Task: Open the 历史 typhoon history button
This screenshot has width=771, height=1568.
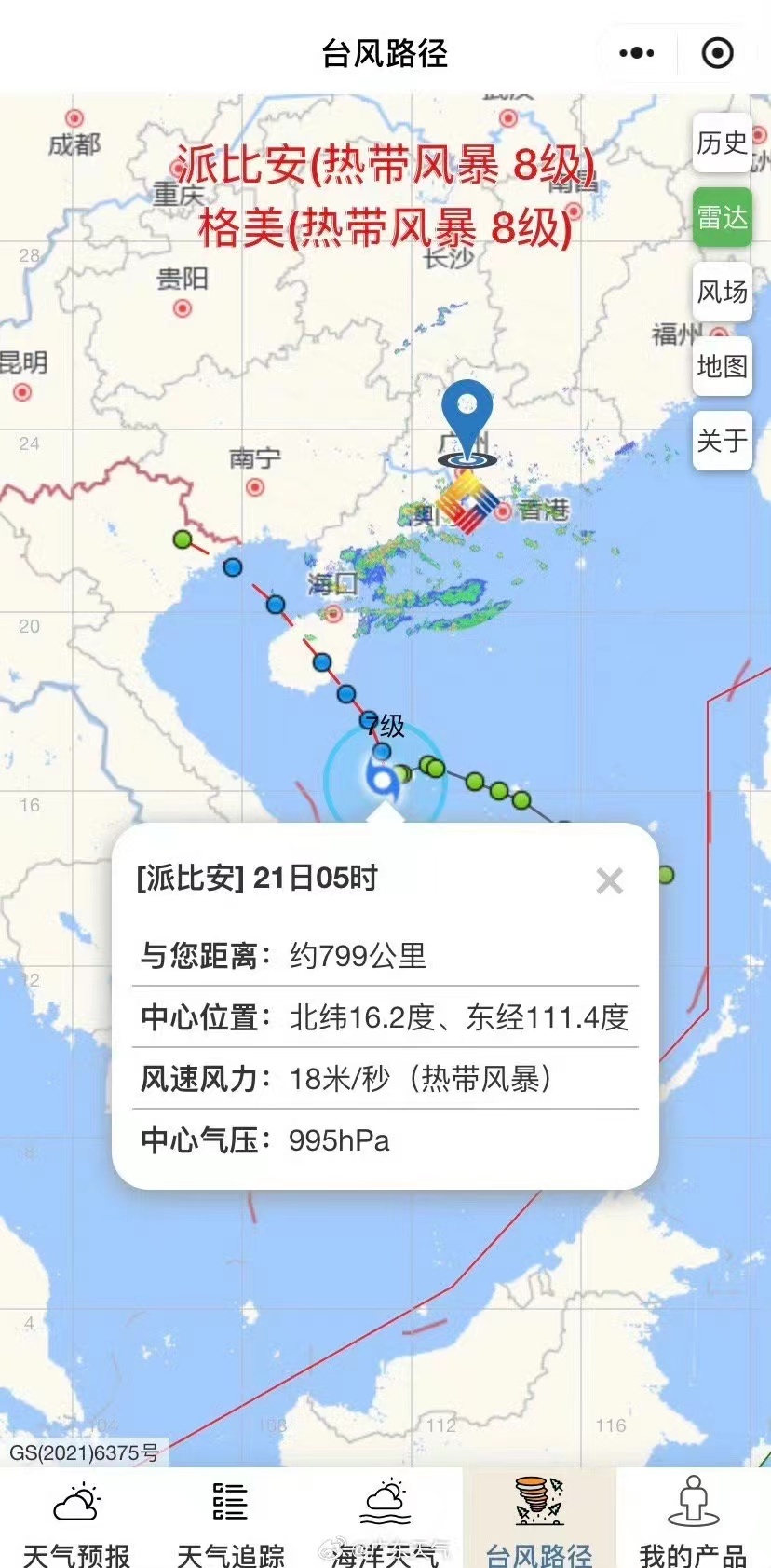Action: [x=722, y=143]
